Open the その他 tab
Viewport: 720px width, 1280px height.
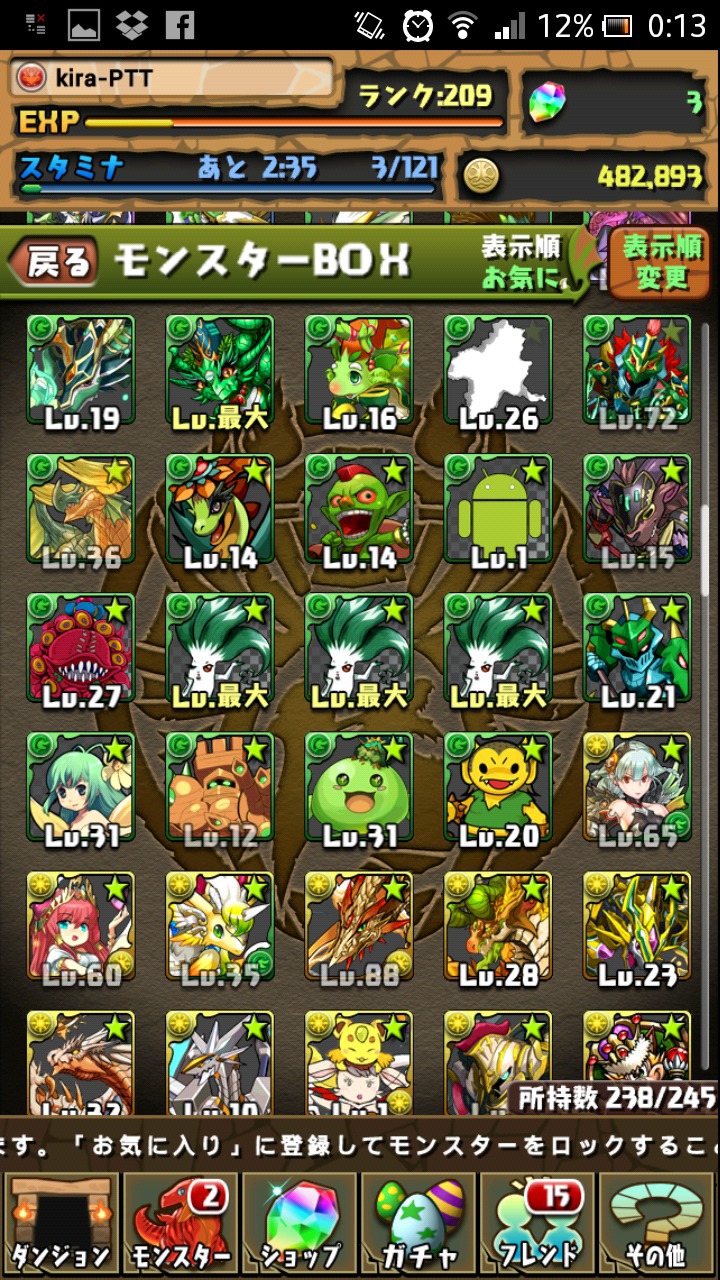click(x=658, y=1225)
